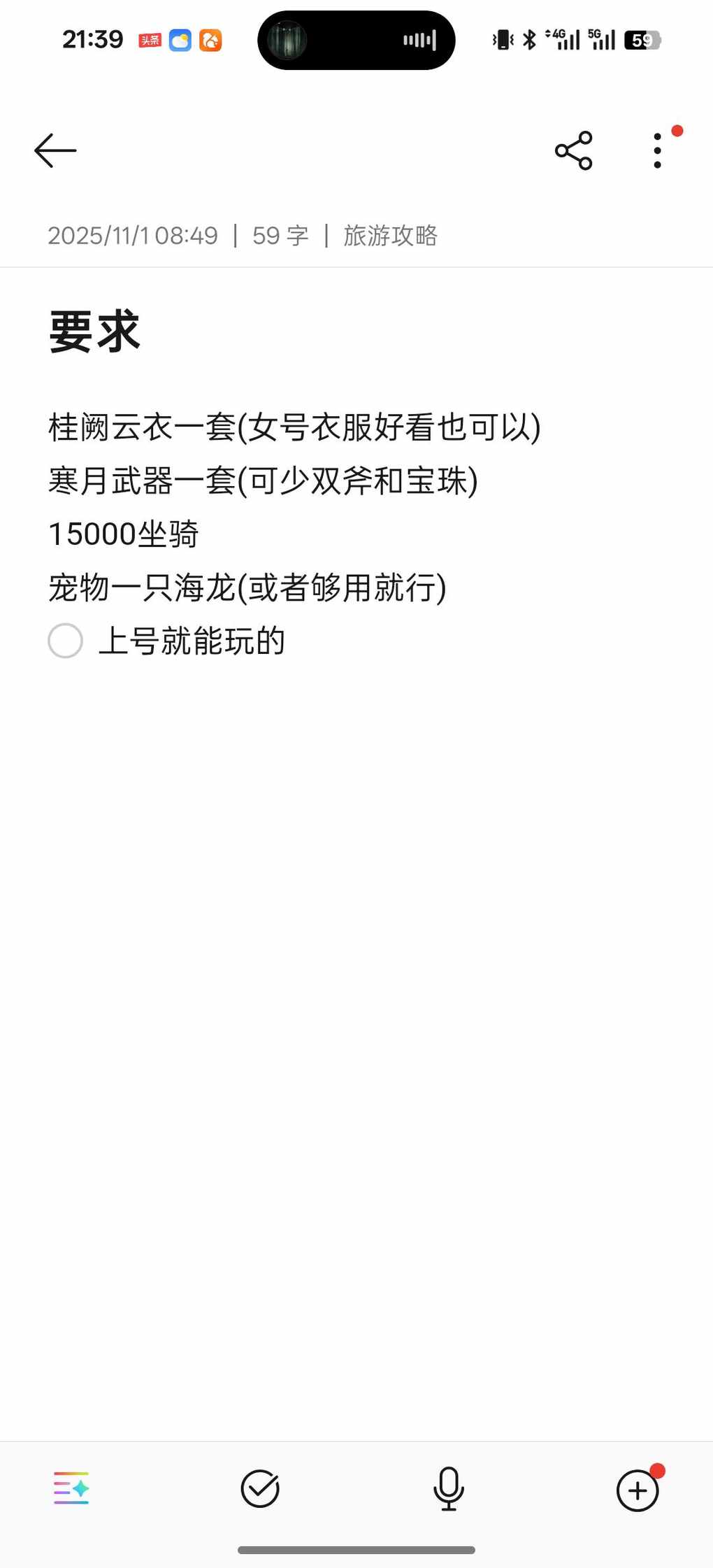Go back to the notes list
The image size is (713, 1568).
[55, 150]
